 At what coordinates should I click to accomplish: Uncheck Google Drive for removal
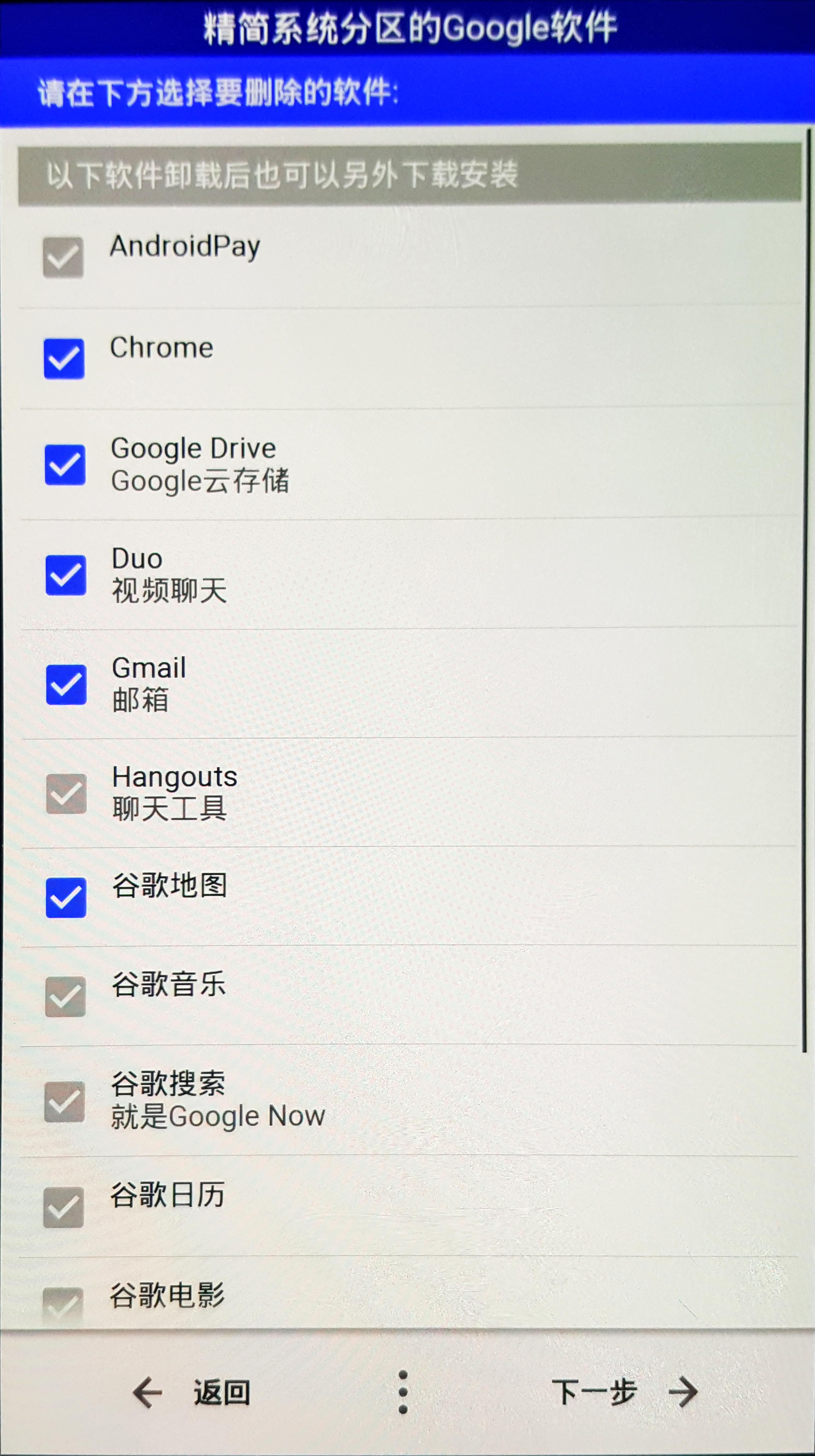65,465
